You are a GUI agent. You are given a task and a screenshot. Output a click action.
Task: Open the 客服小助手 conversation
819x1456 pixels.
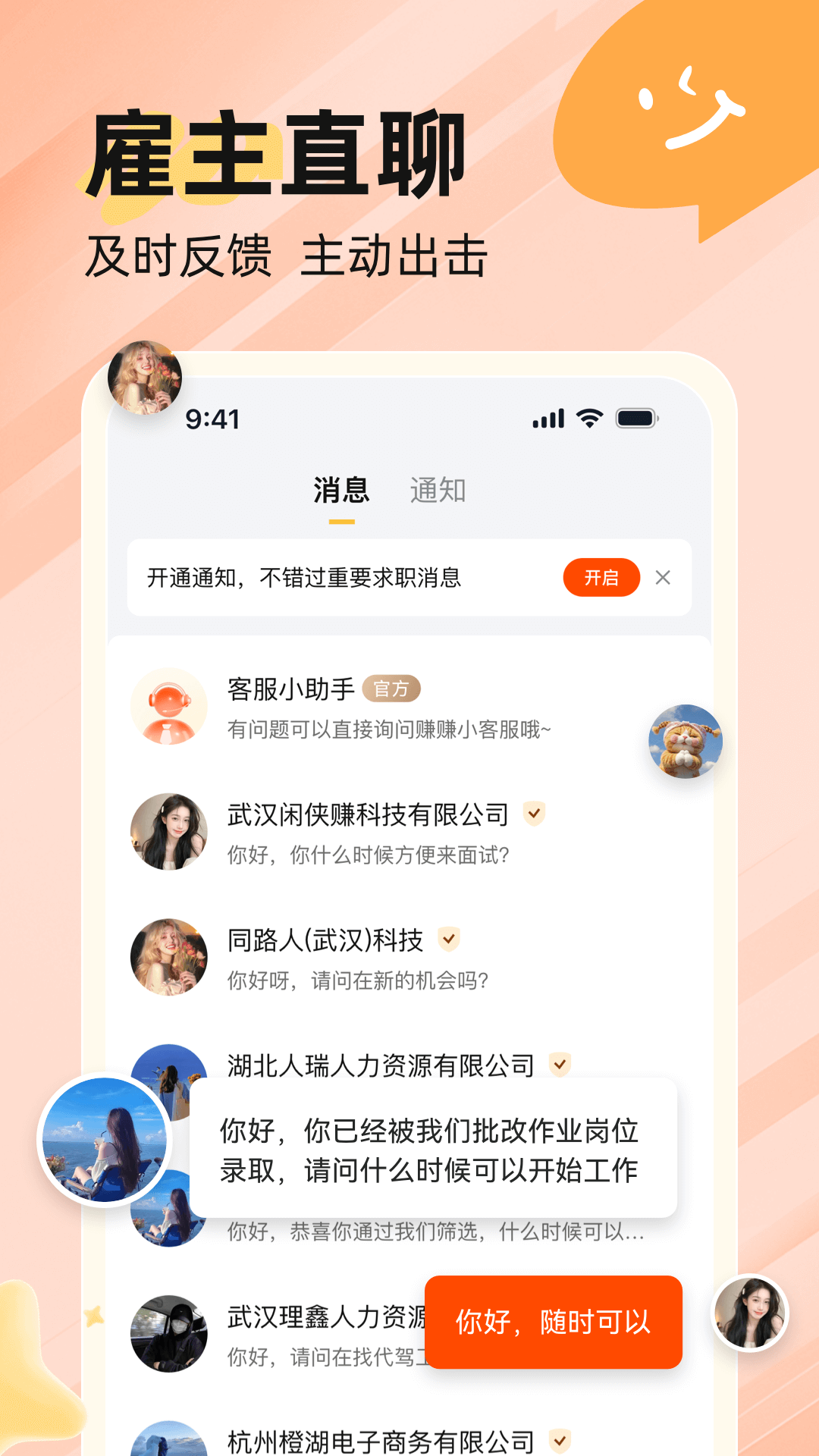pos(341,705)
